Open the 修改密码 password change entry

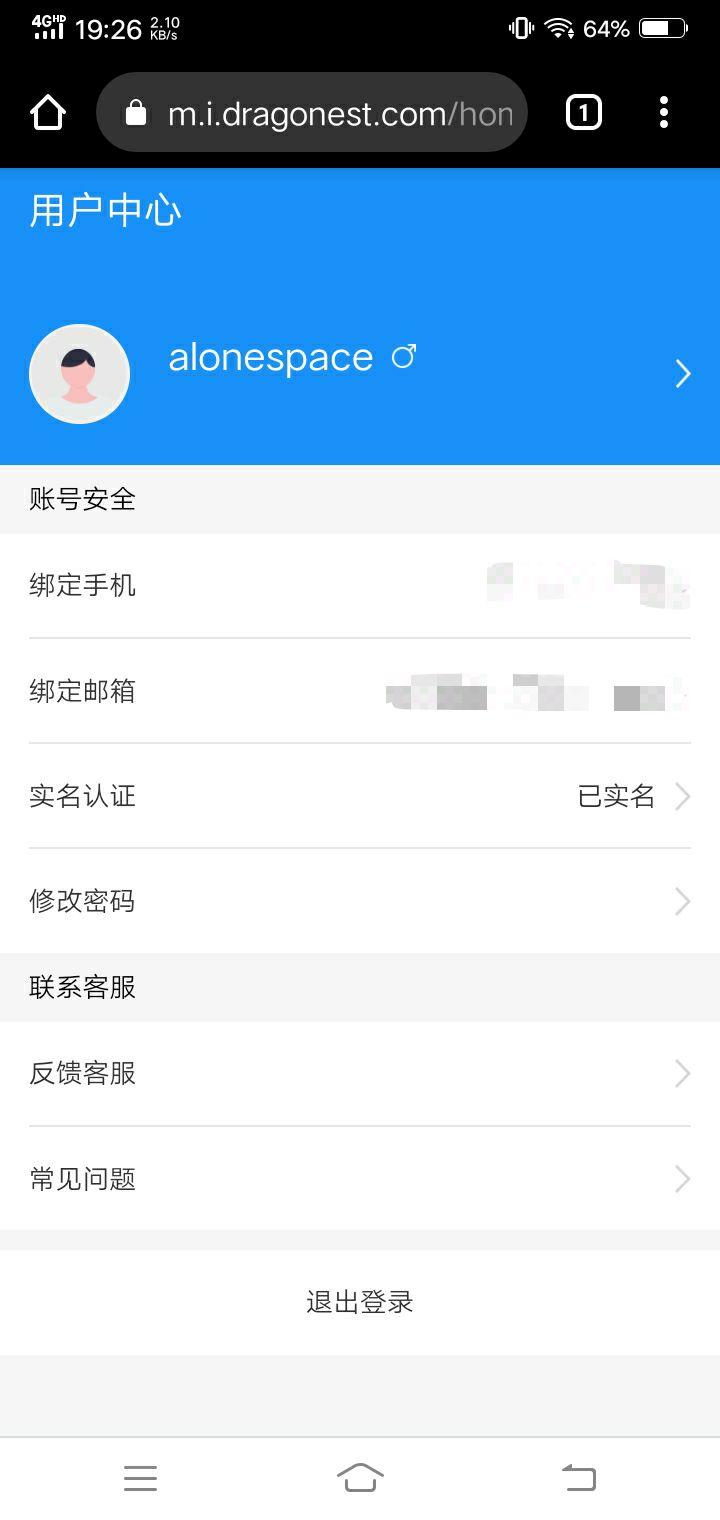[360, 901]
